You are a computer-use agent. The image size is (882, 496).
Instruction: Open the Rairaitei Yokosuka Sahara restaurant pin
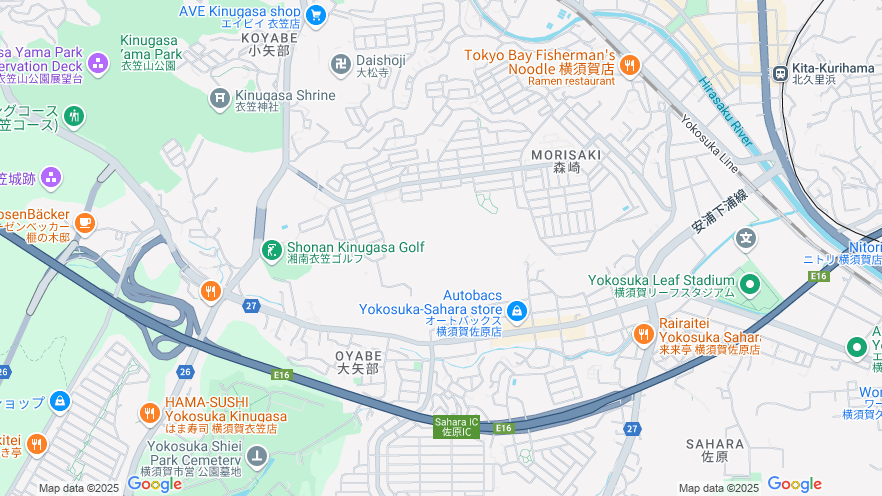pyautogui.click(x=643, y=333)
